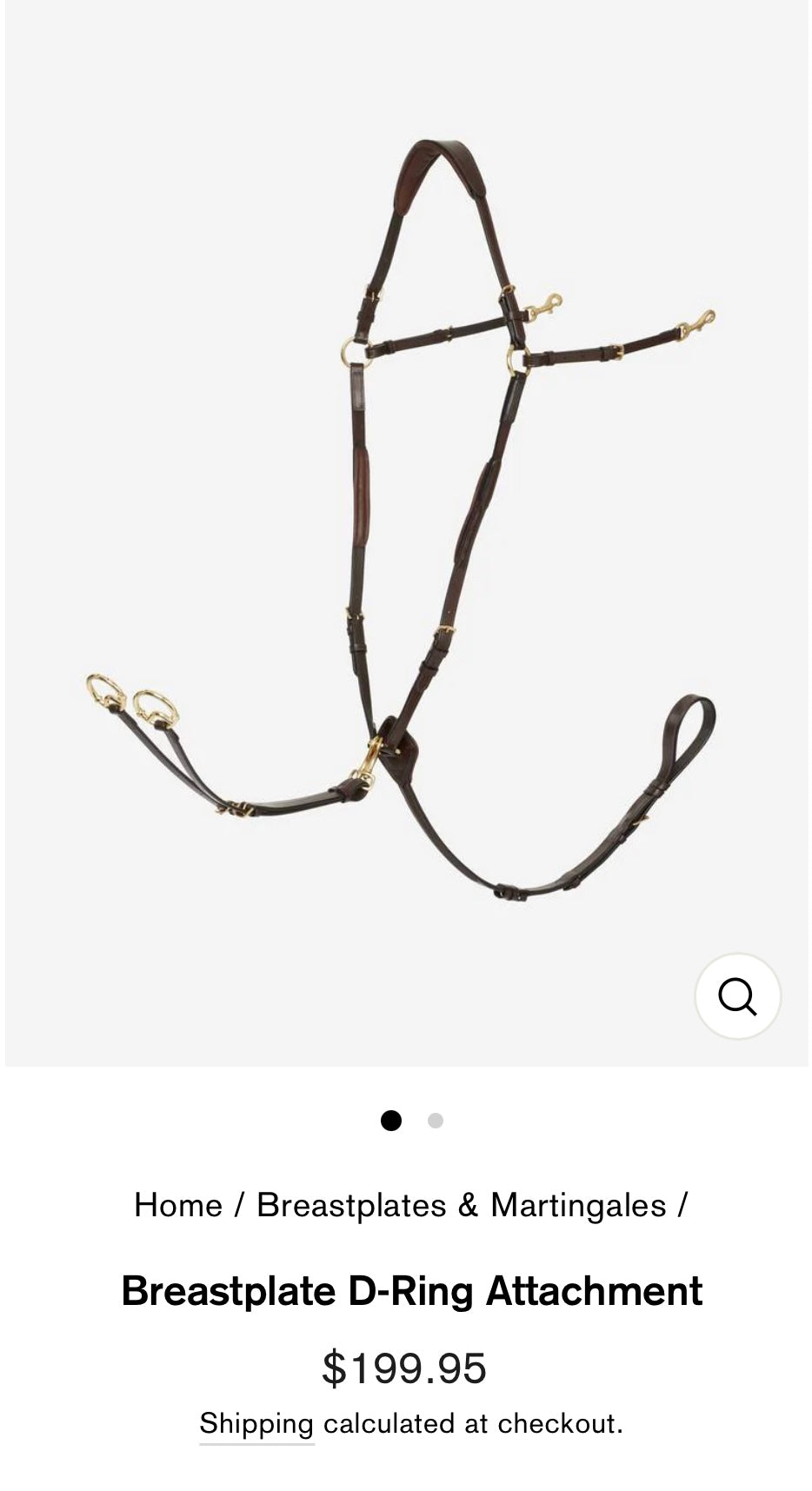Open the Home breadcrumb link

178,1206
